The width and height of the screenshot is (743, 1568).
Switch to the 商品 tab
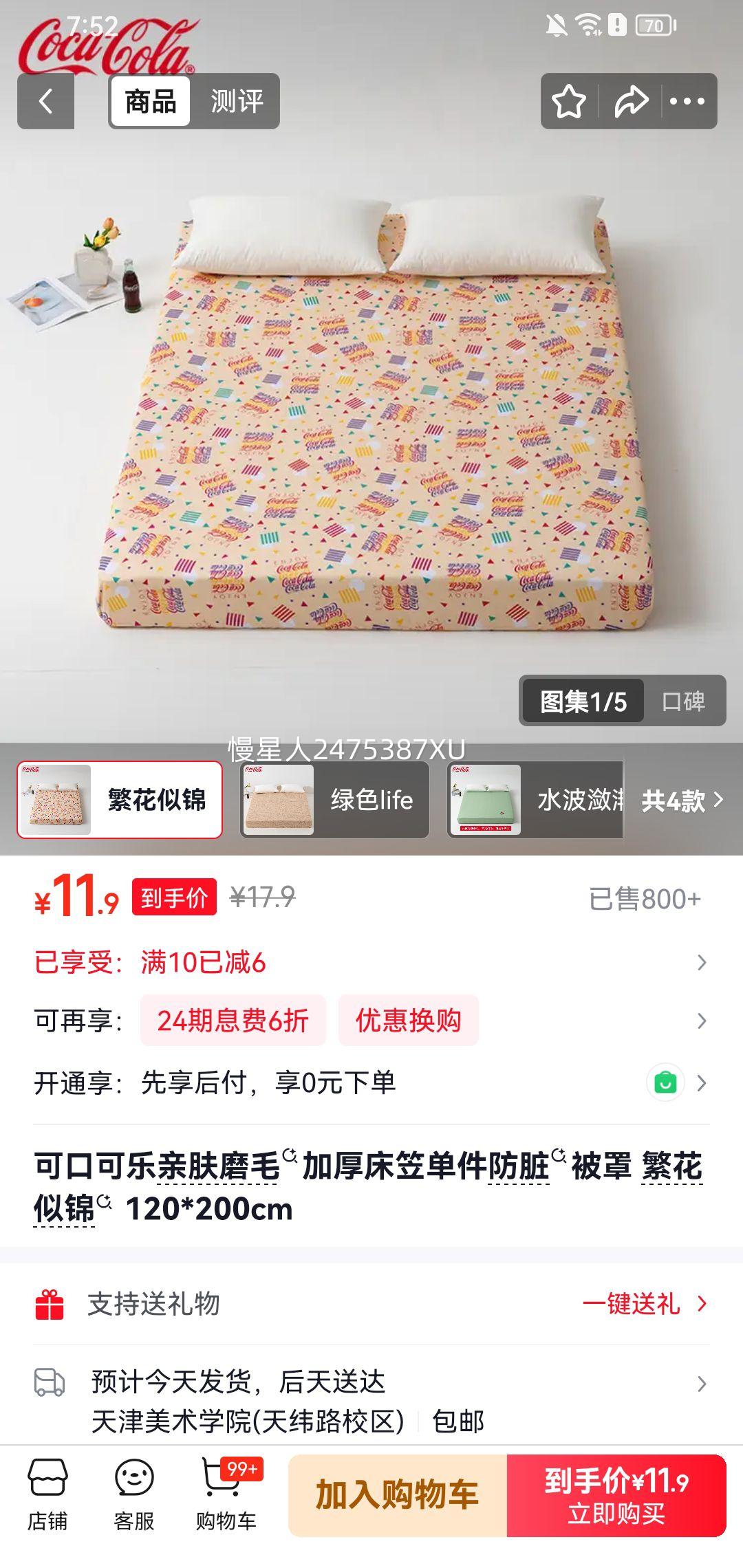tap(150, 100)
